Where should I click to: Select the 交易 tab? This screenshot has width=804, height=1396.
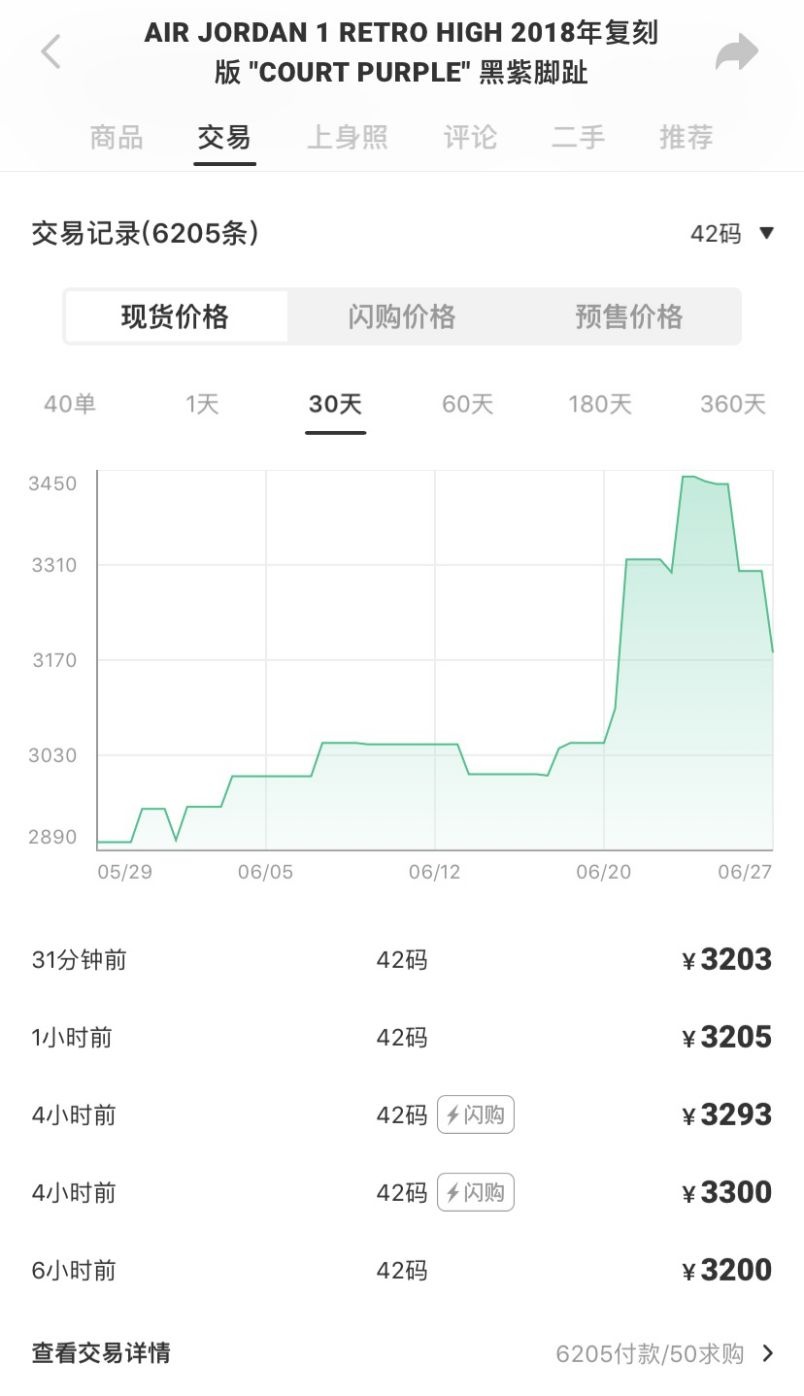pos(224,137)
